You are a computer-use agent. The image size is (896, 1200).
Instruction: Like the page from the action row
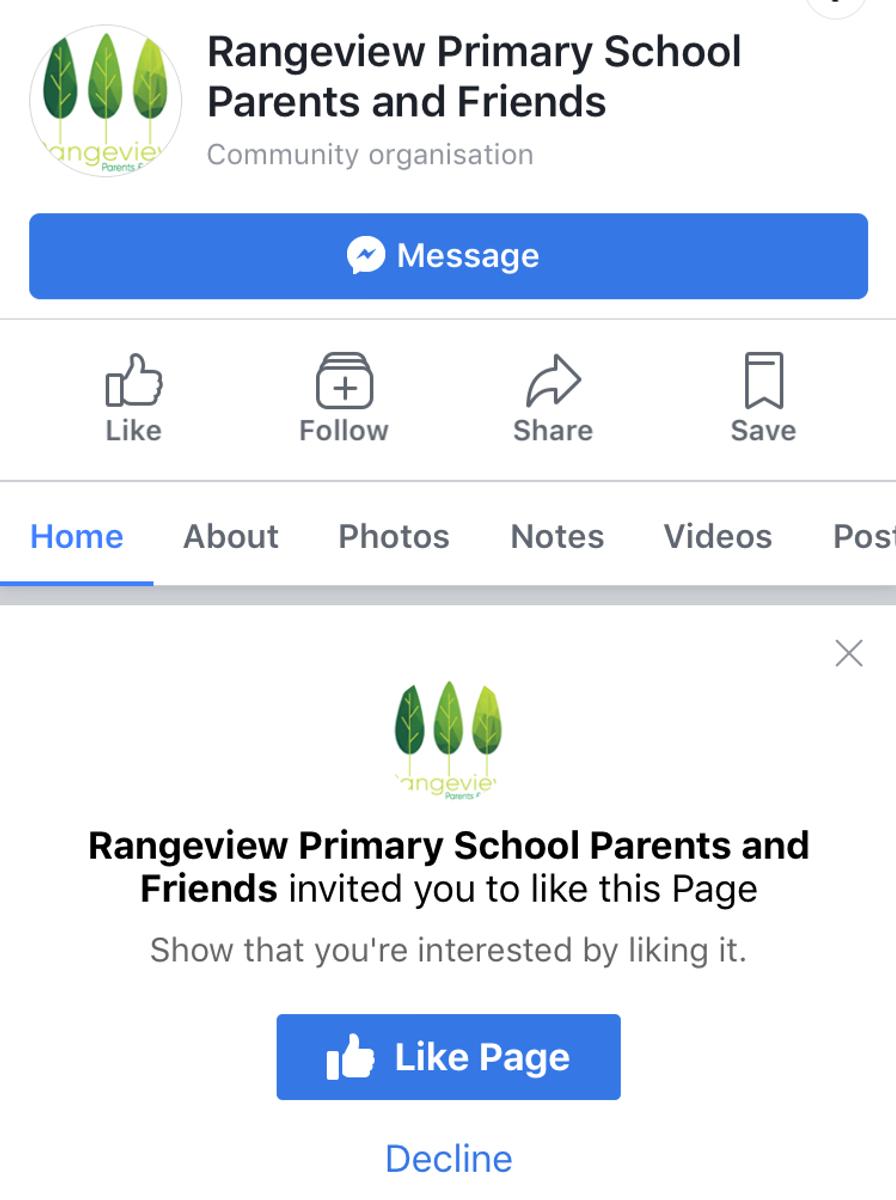tap(133, 398)
